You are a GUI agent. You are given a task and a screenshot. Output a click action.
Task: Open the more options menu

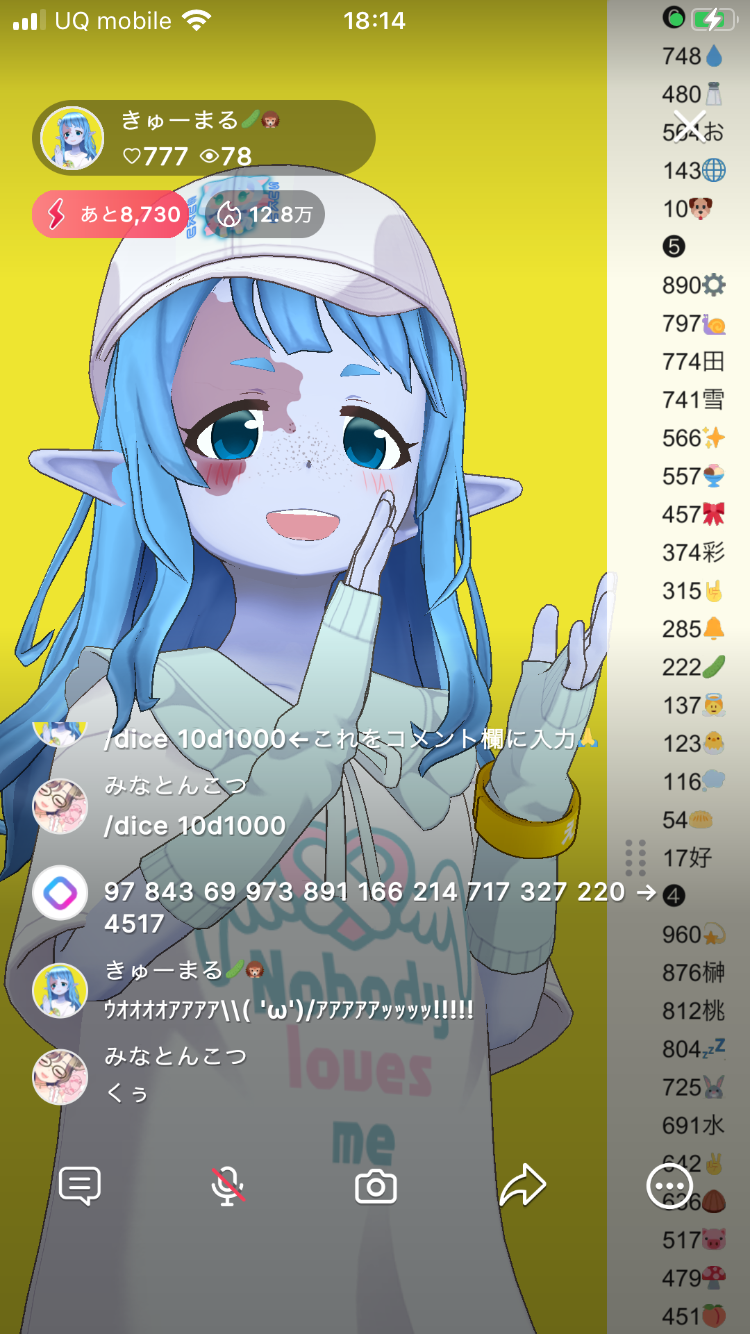(x=668, y=1187)
